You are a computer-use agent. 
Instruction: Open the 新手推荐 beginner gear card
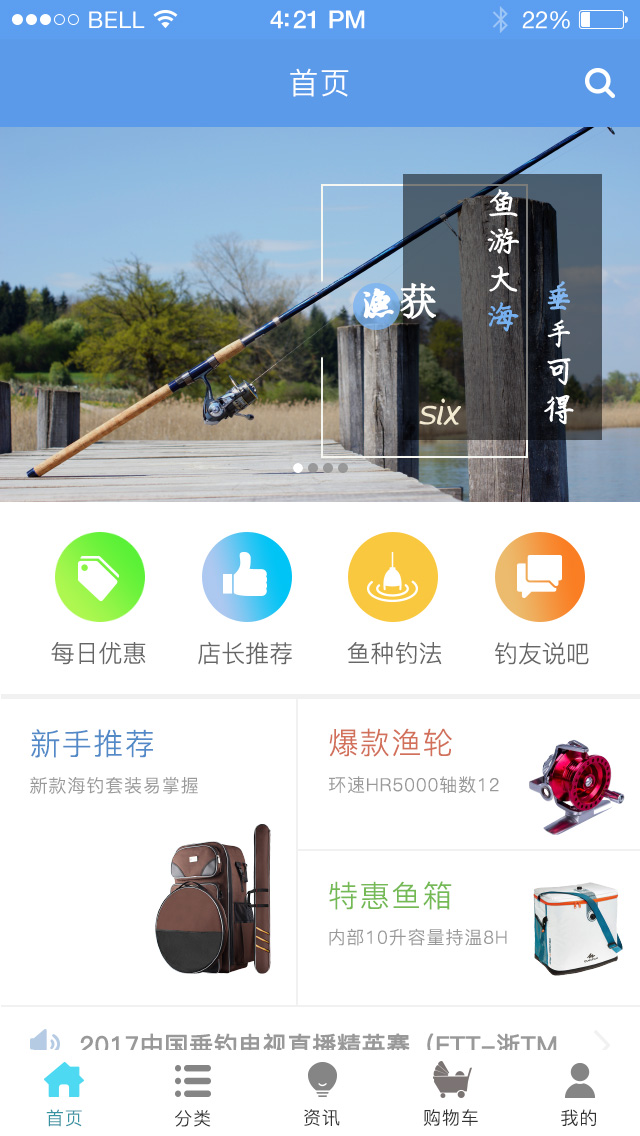coord(148,852)
